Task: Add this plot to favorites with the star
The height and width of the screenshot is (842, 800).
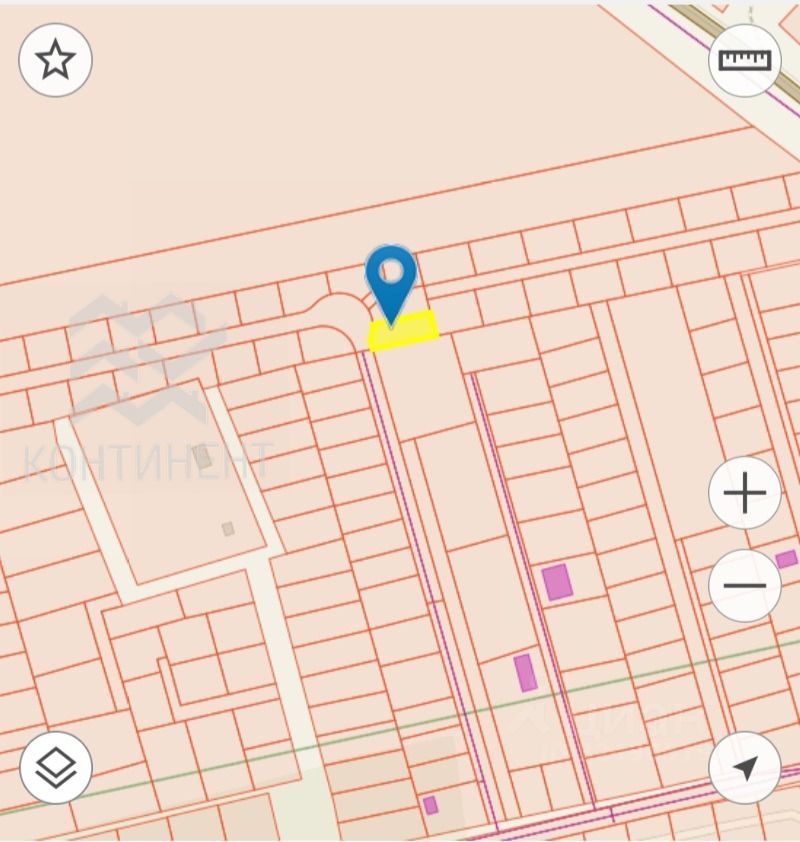Action: point(56,60)
